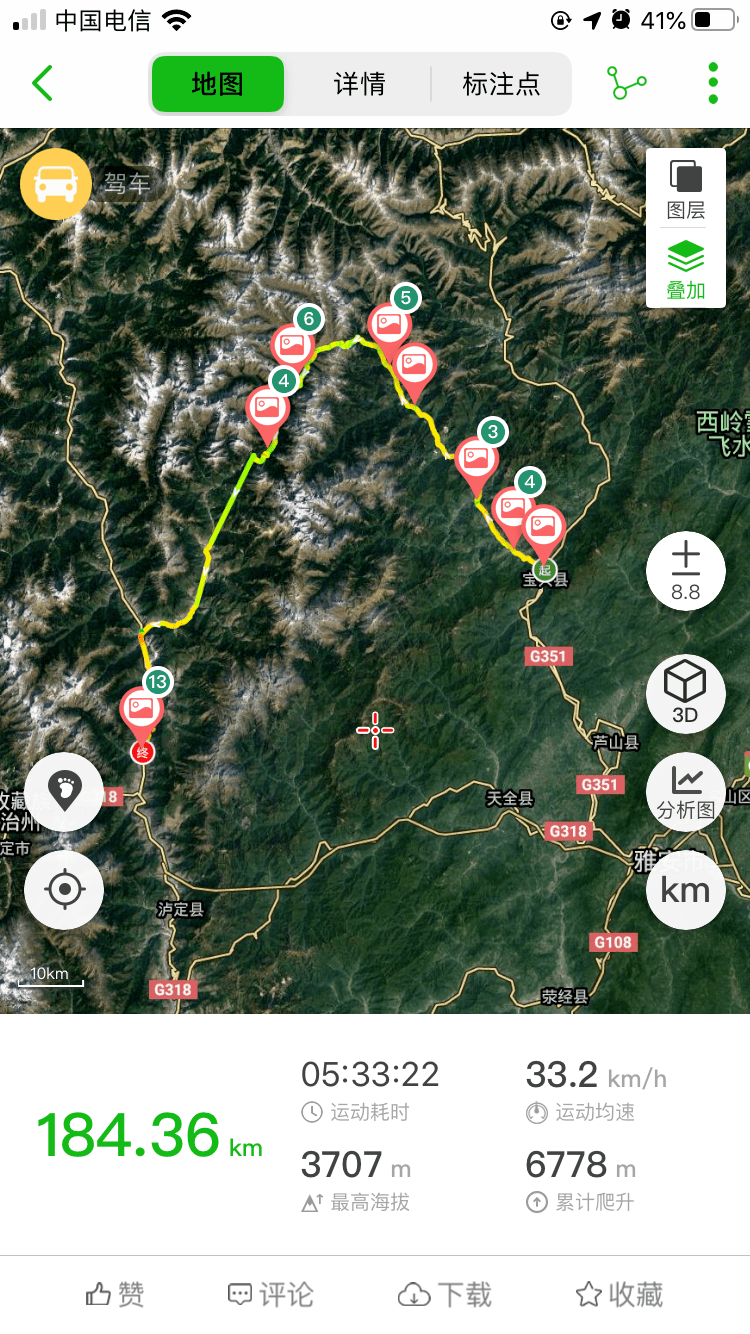The image size is (750, 1334).
Task: Open the three-dot overflow menu
Action: (x=713, y=84)
